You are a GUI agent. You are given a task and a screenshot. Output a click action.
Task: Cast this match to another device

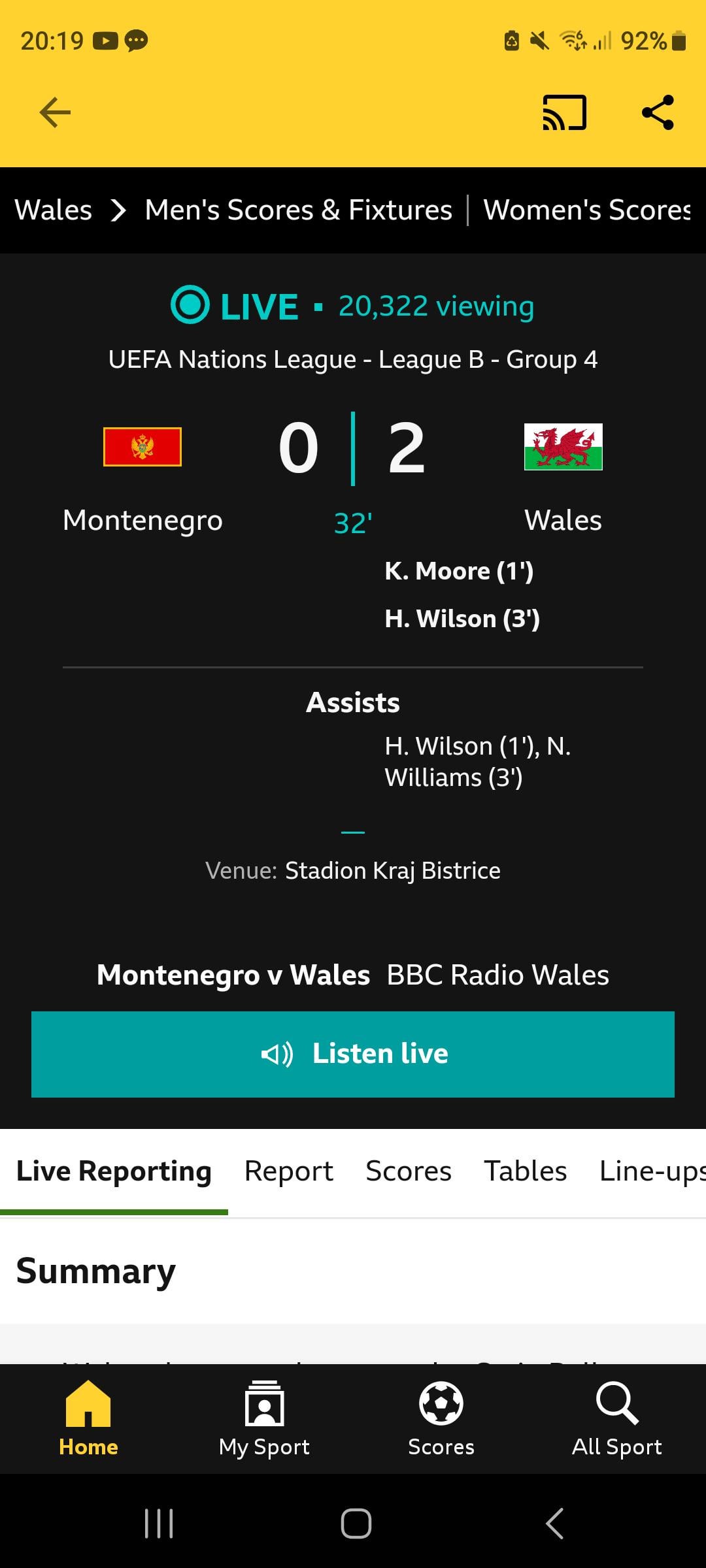[x=564, y=112]
